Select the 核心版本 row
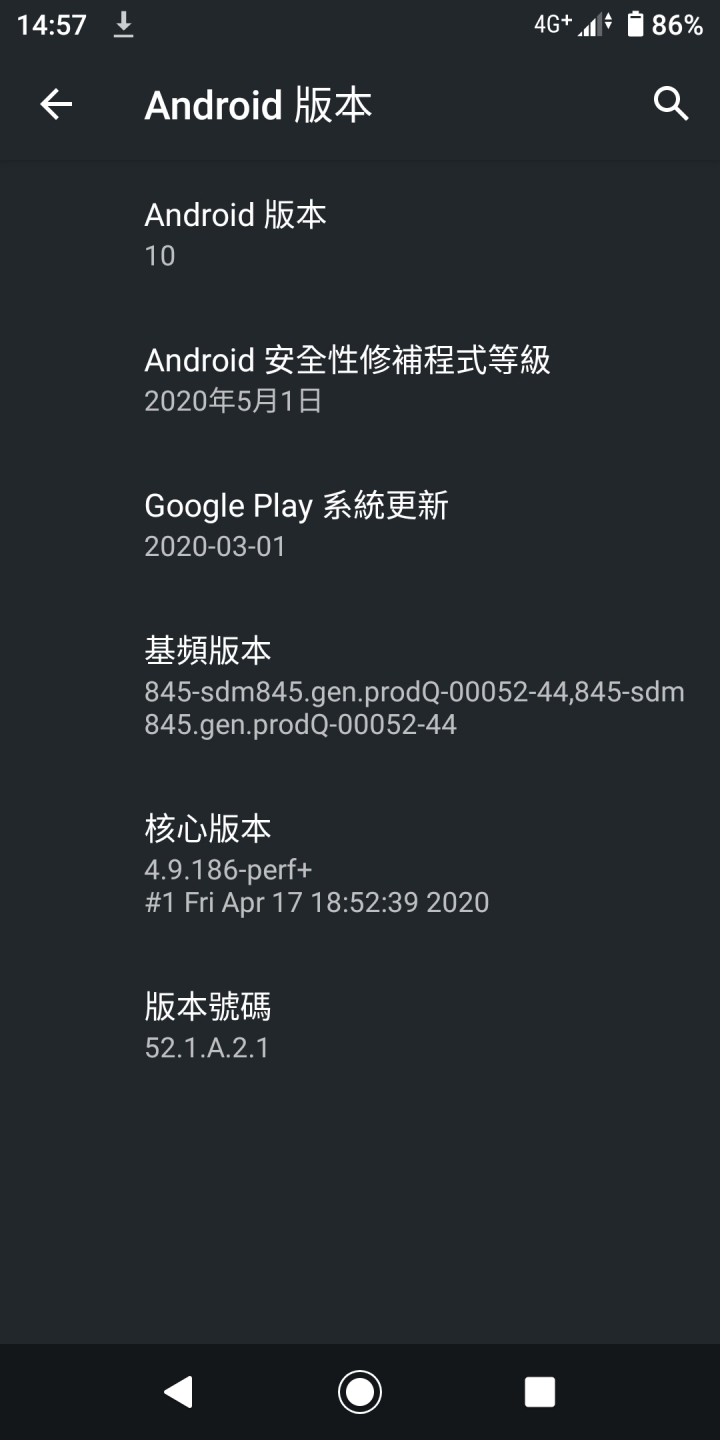Viewport: 720px width, 1440px height. click(360, 864)
